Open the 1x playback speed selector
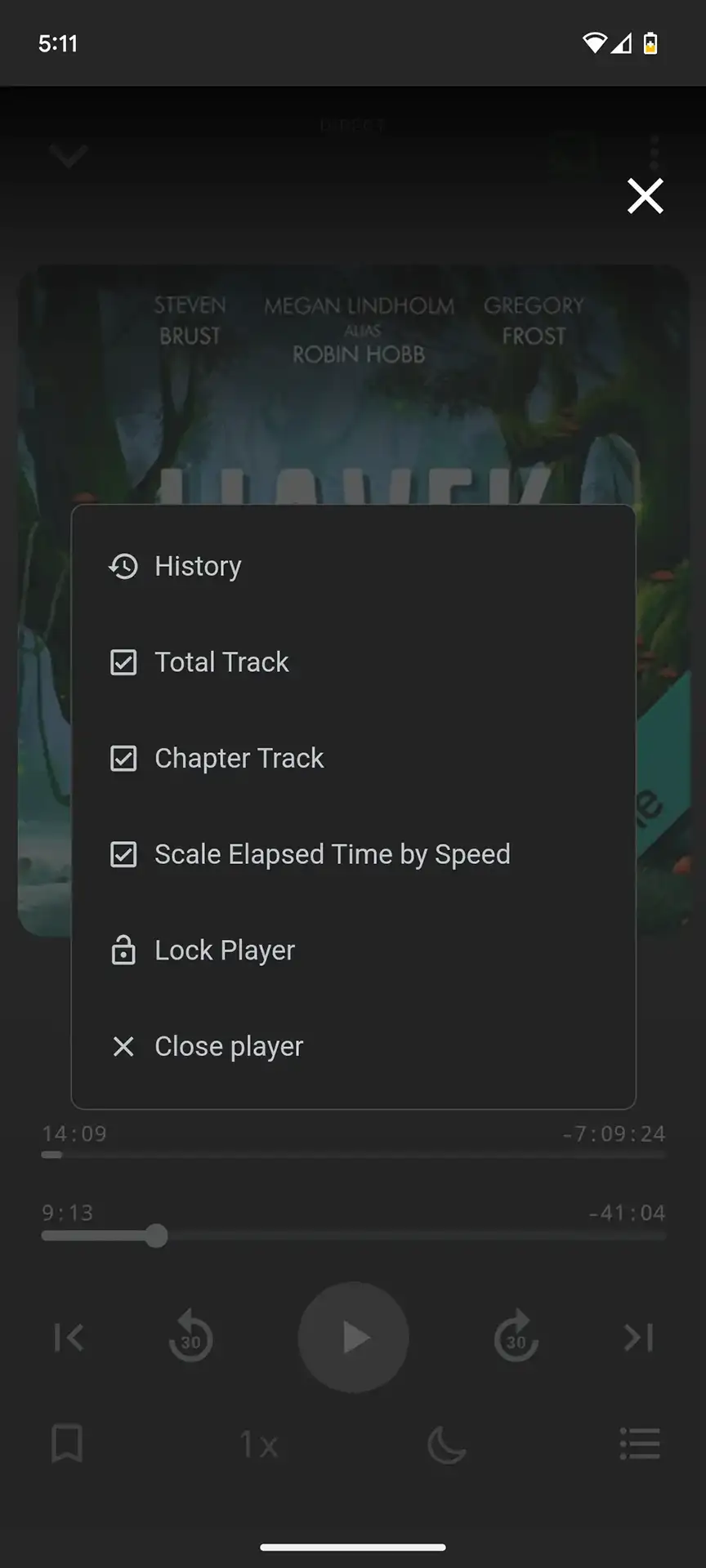 258,1444
